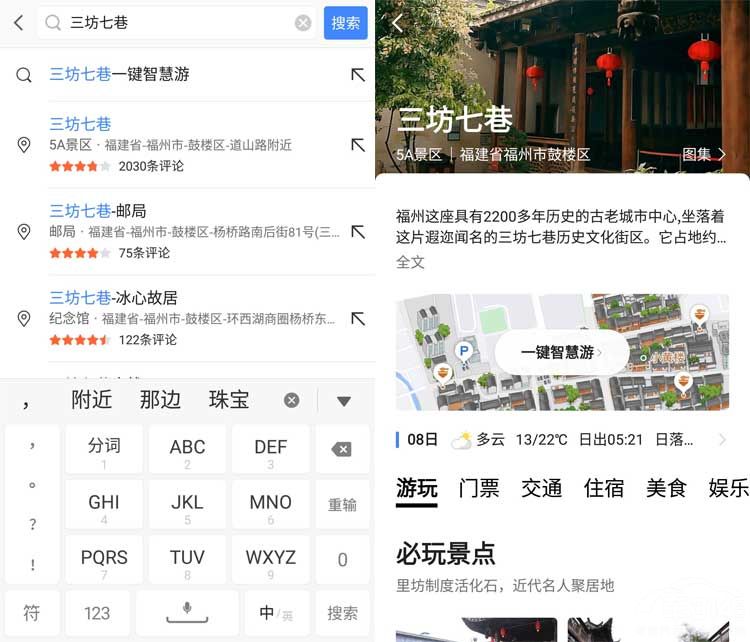750x642 pixels.
Task: Switch to the 住宿 tab
Action: click(x=604, y=488)
